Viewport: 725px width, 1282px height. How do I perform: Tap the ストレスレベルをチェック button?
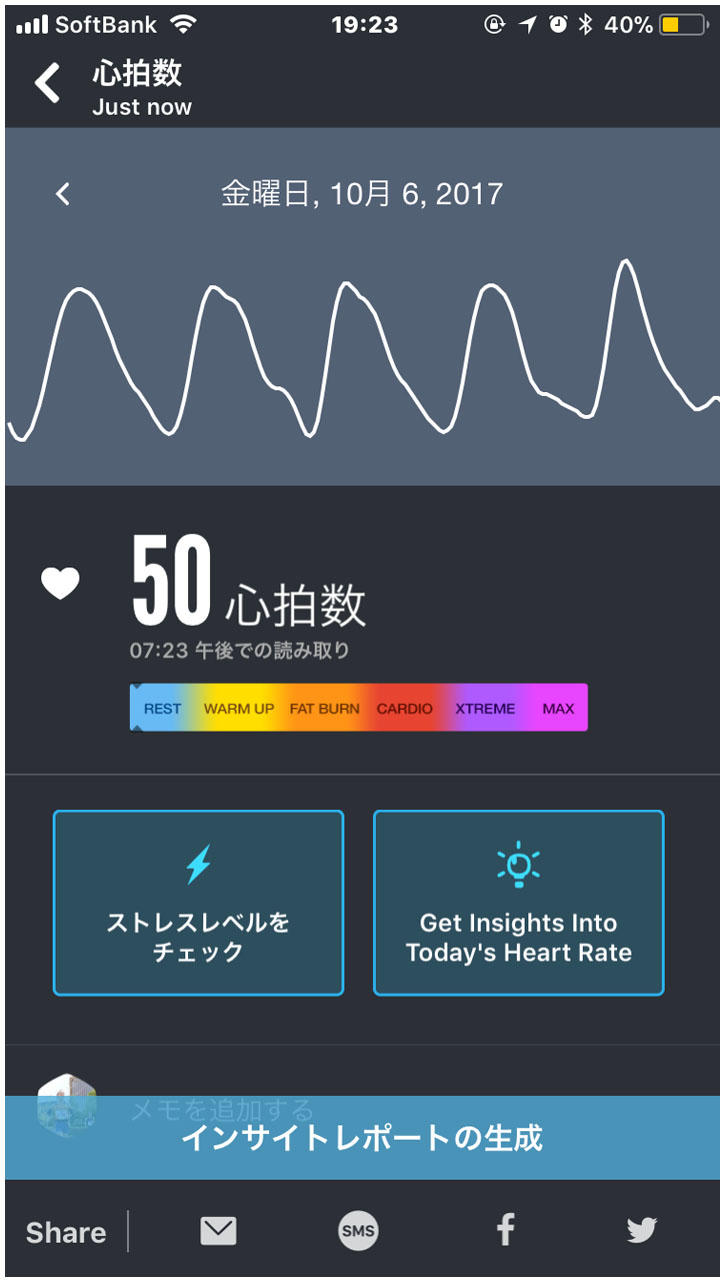[198, 903]
